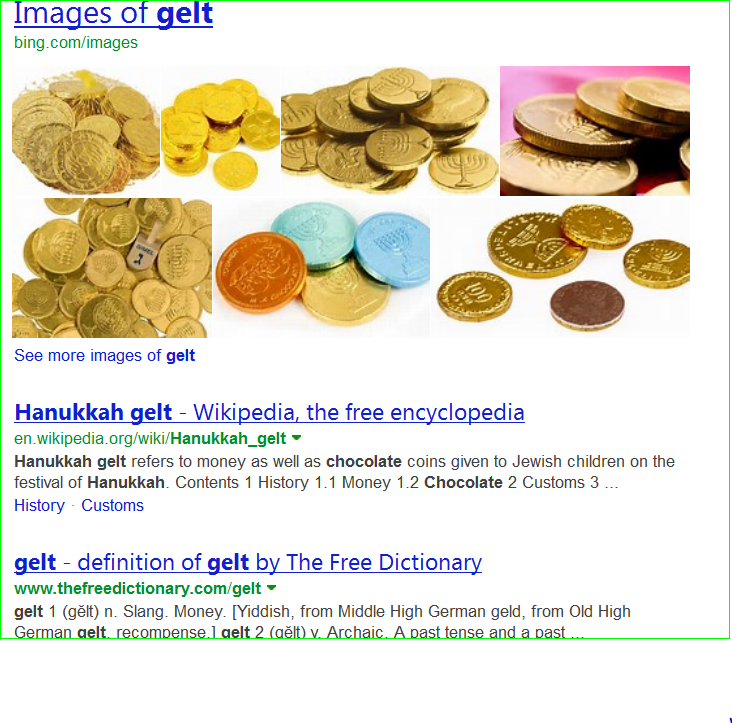
Task: Open the small stack of gold coins image
Action: pos(220,130)
